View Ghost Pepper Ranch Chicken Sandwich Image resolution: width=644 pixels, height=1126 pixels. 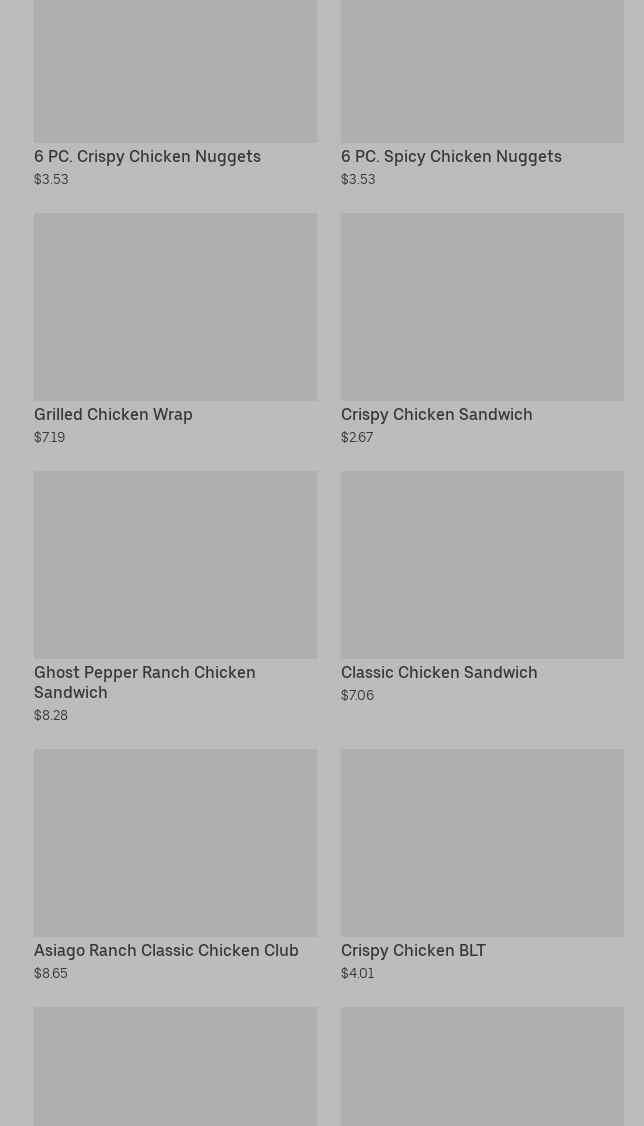(175, 597)
